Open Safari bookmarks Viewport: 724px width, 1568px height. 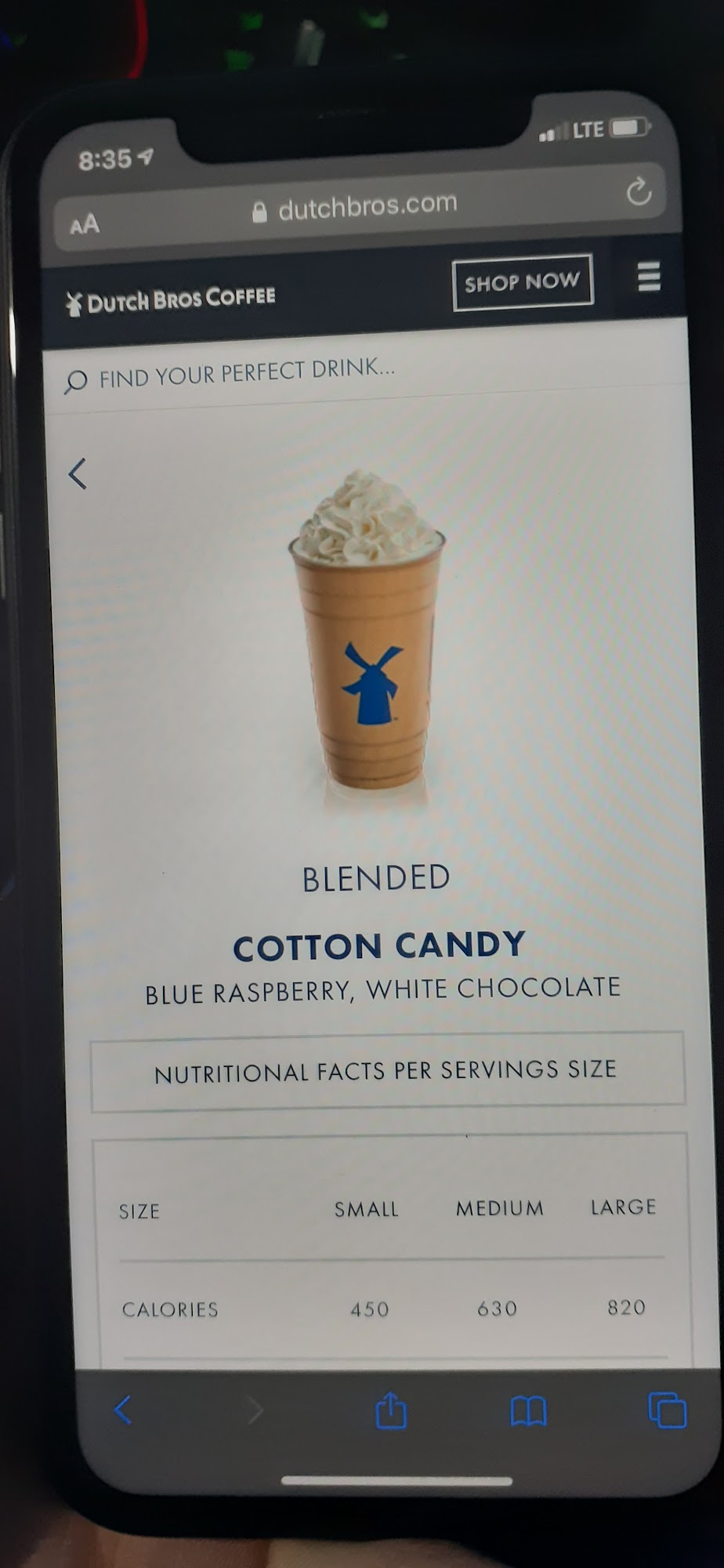tap(529, 1411)
